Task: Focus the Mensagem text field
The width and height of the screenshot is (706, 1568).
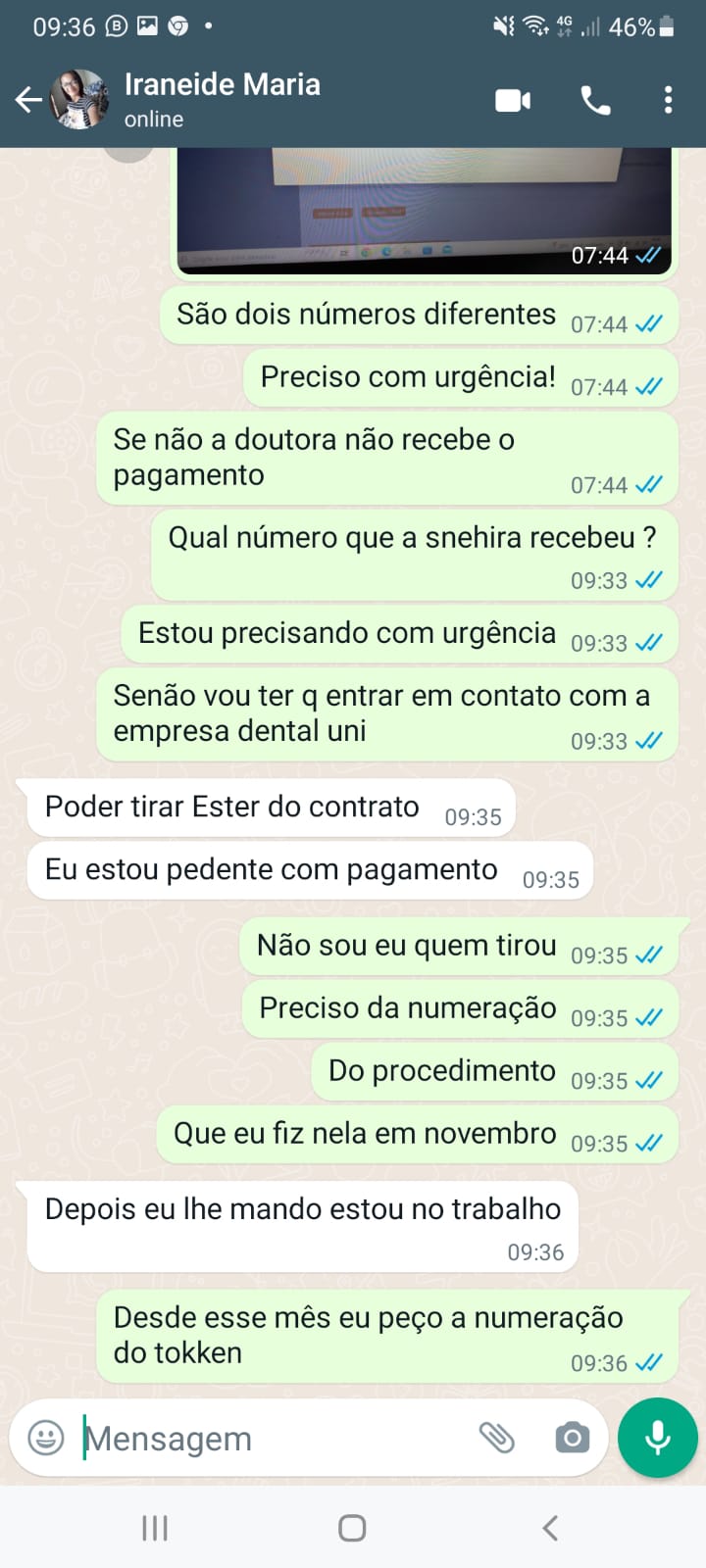Action: tap(275, 1438)
